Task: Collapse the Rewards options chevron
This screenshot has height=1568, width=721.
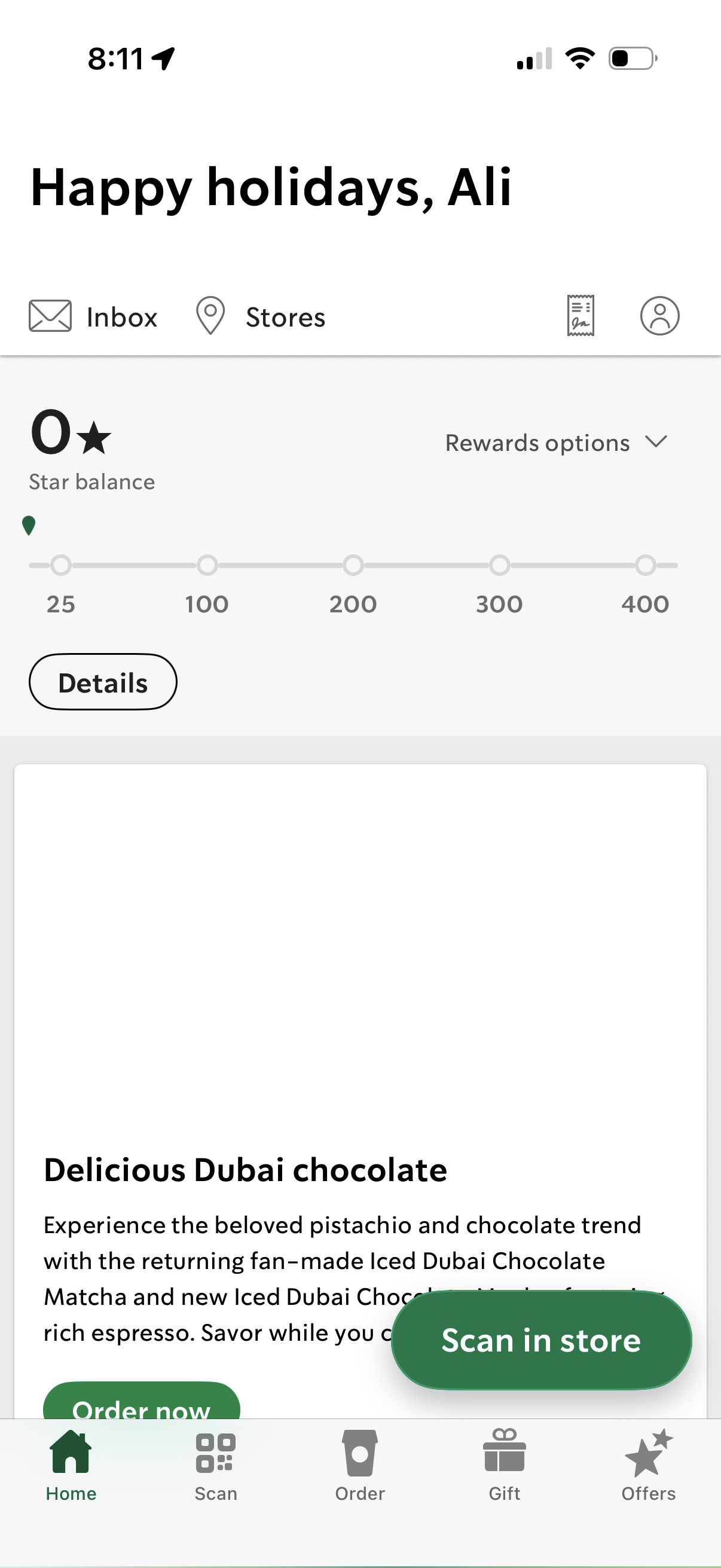Action: [x=656, y=443]
